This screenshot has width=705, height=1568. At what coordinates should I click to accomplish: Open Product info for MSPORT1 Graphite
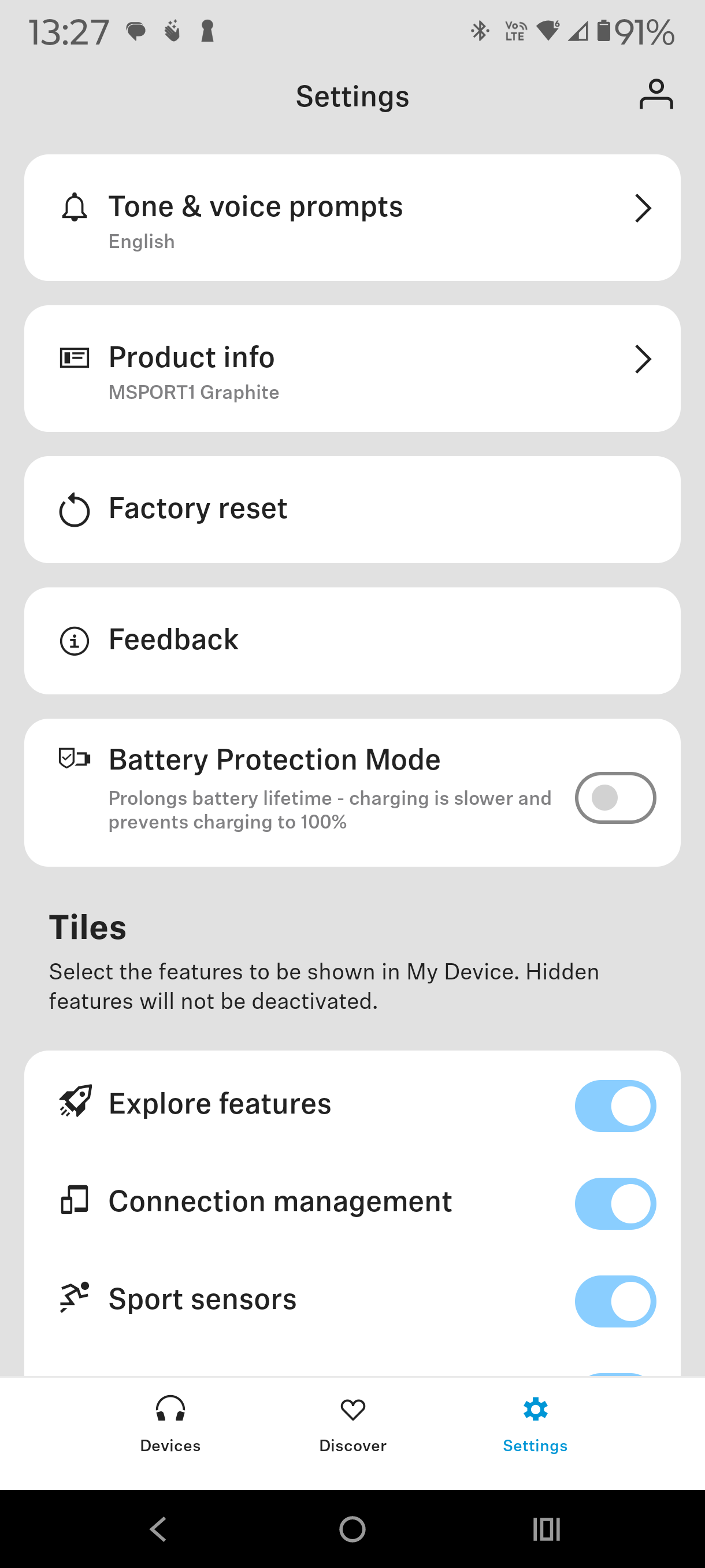tap(351, 369)
